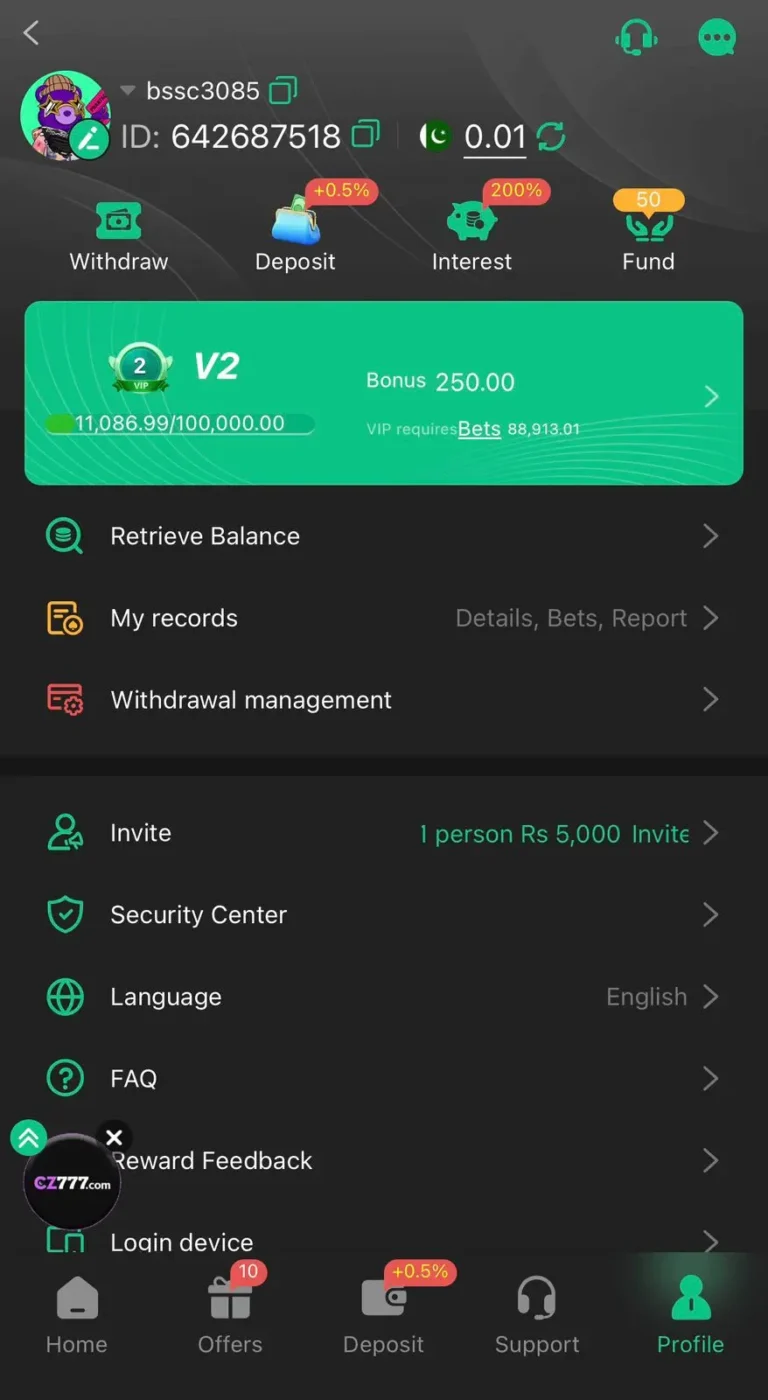768x1400 pixels.
Task: Open the messages chat bubble icon
Action: (x=716, y=38)
